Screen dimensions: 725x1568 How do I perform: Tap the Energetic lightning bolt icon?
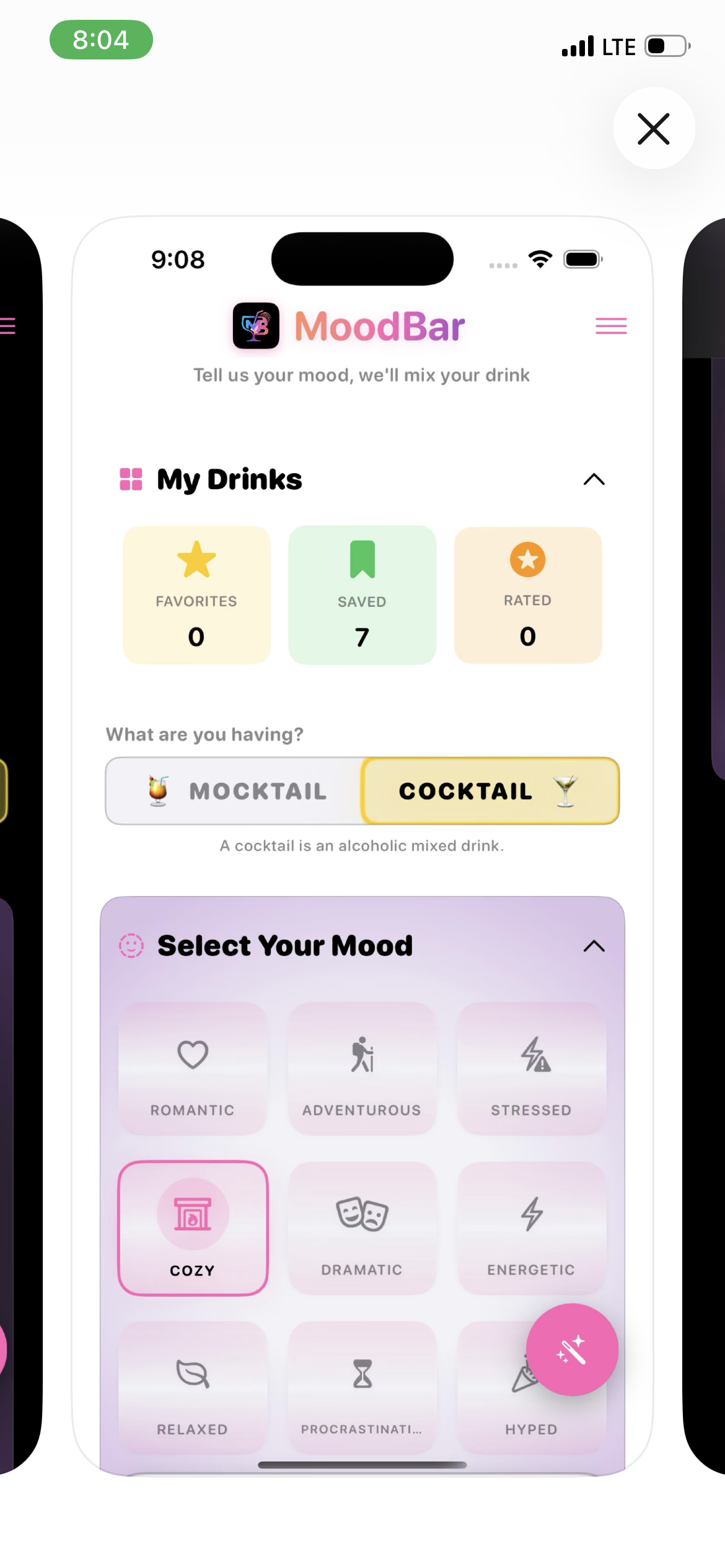point(531,1215)
